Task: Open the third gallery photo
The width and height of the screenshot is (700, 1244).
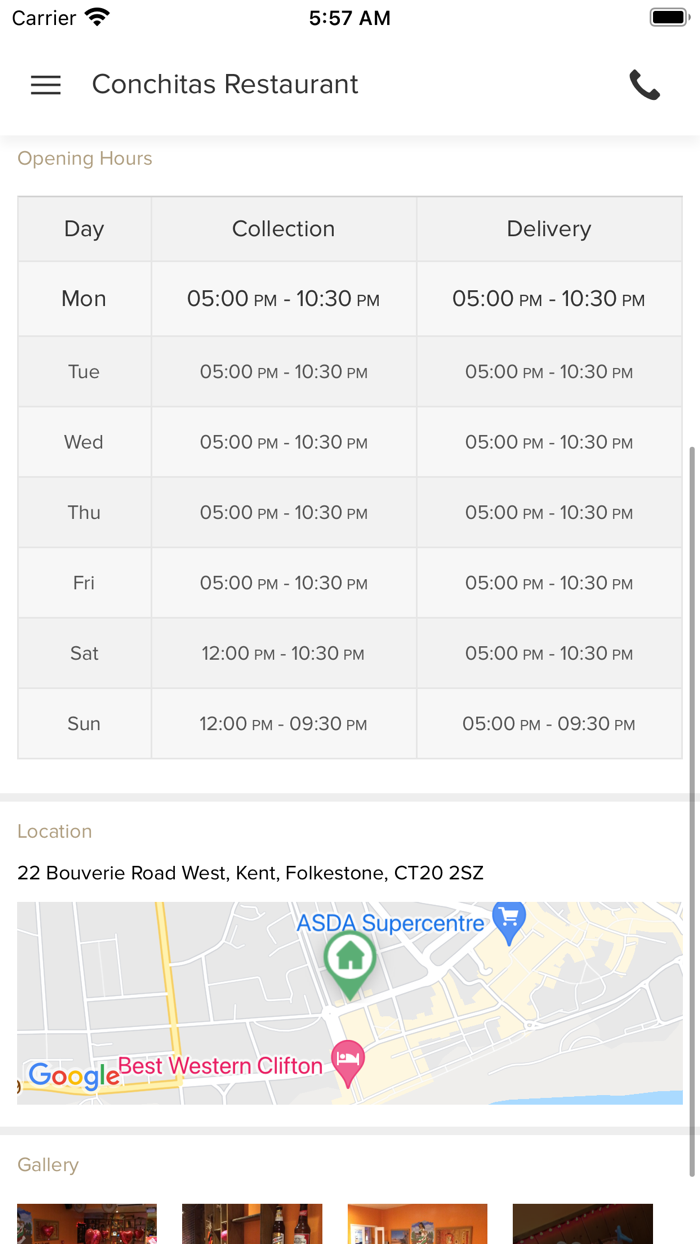Action: (418, 1224)
